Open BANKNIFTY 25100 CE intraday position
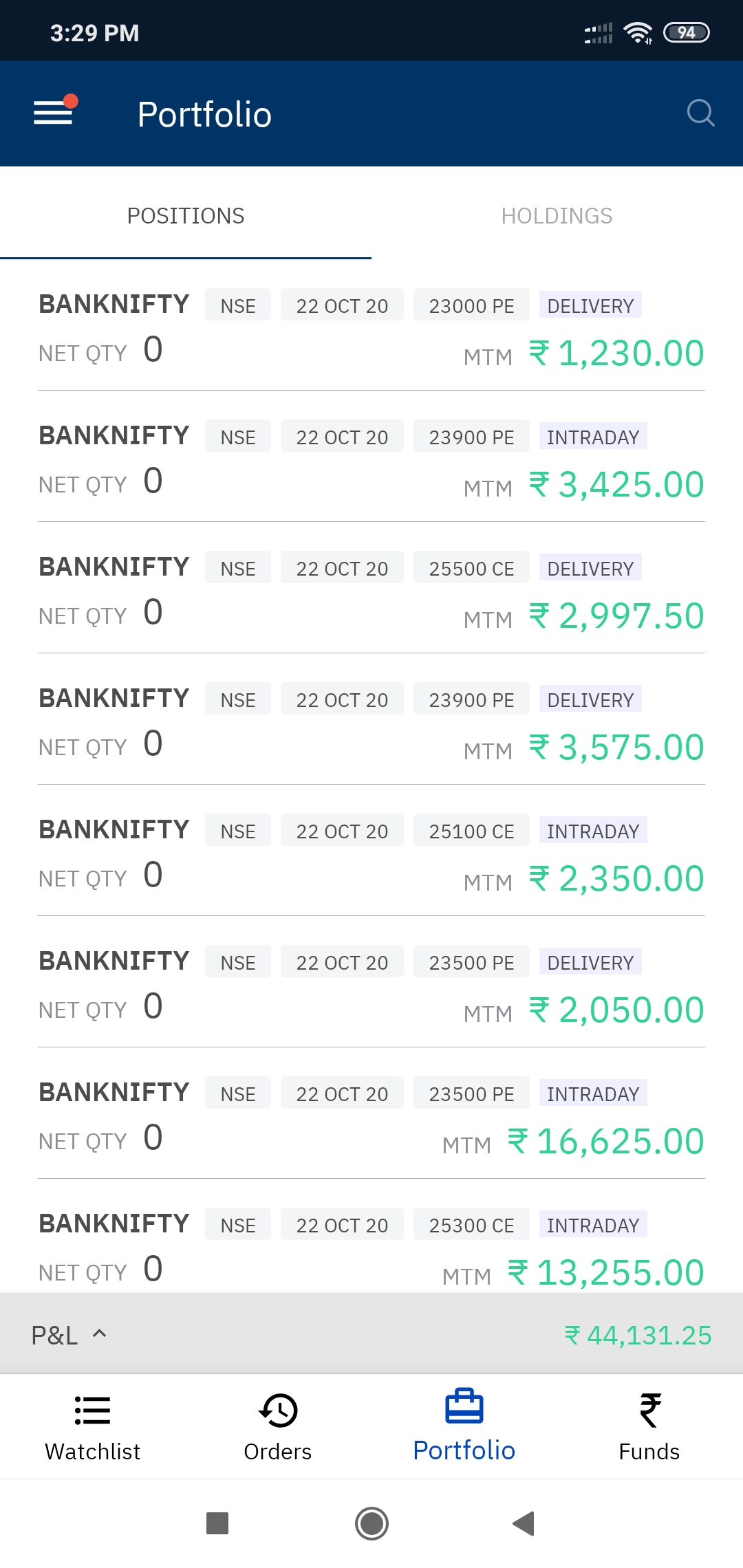 [x=371, y=853]
